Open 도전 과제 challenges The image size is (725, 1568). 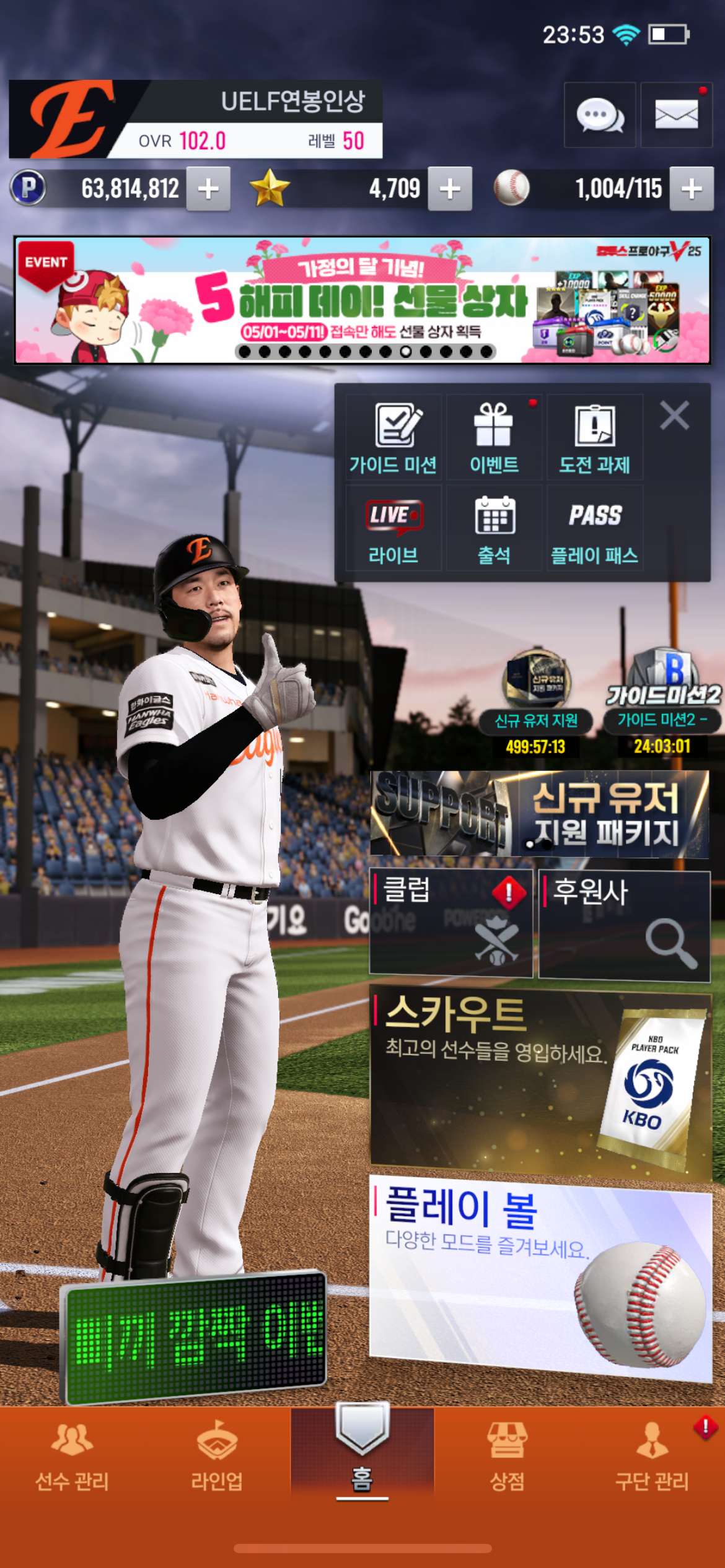[594, 438]
